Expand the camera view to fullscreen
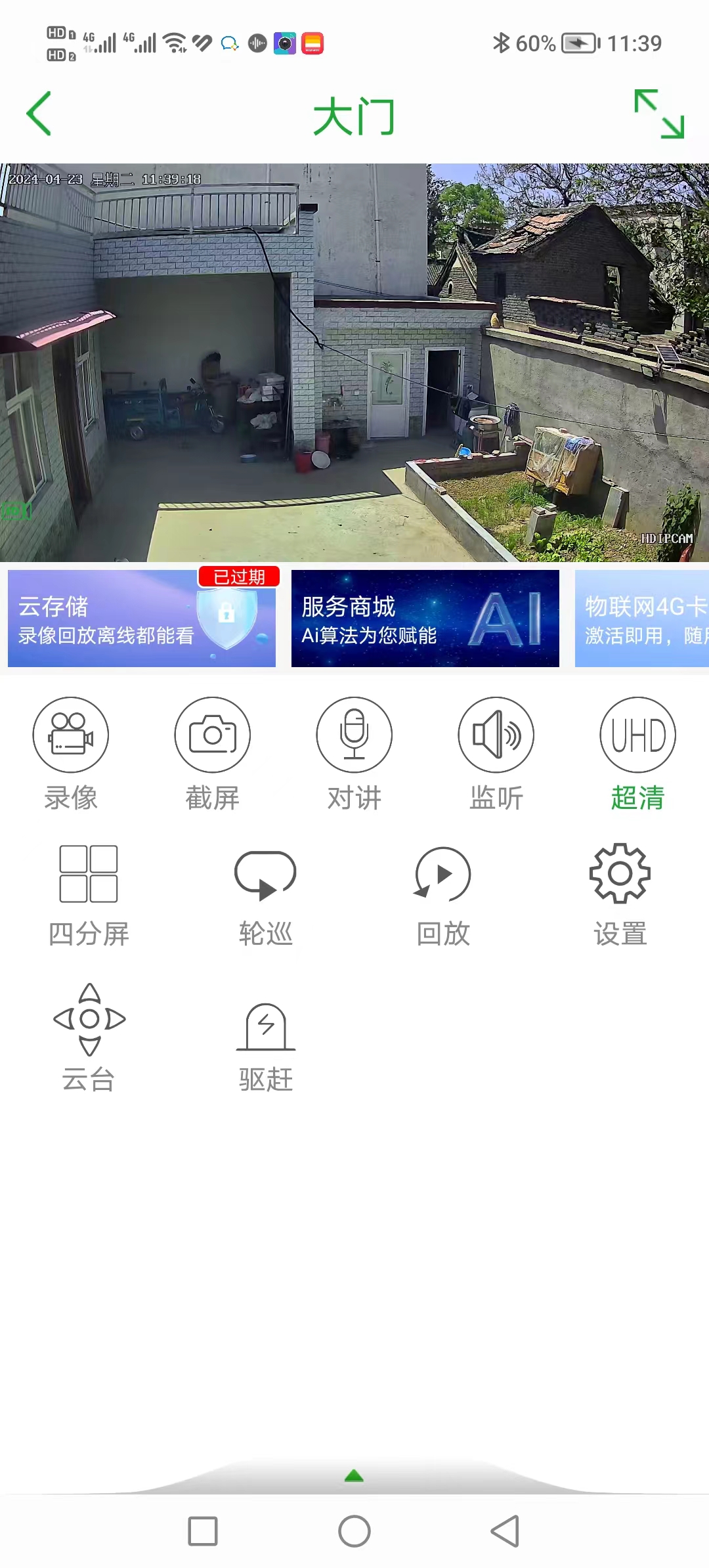This screenshot has width=709, height=1568. (x=659, y=114)
